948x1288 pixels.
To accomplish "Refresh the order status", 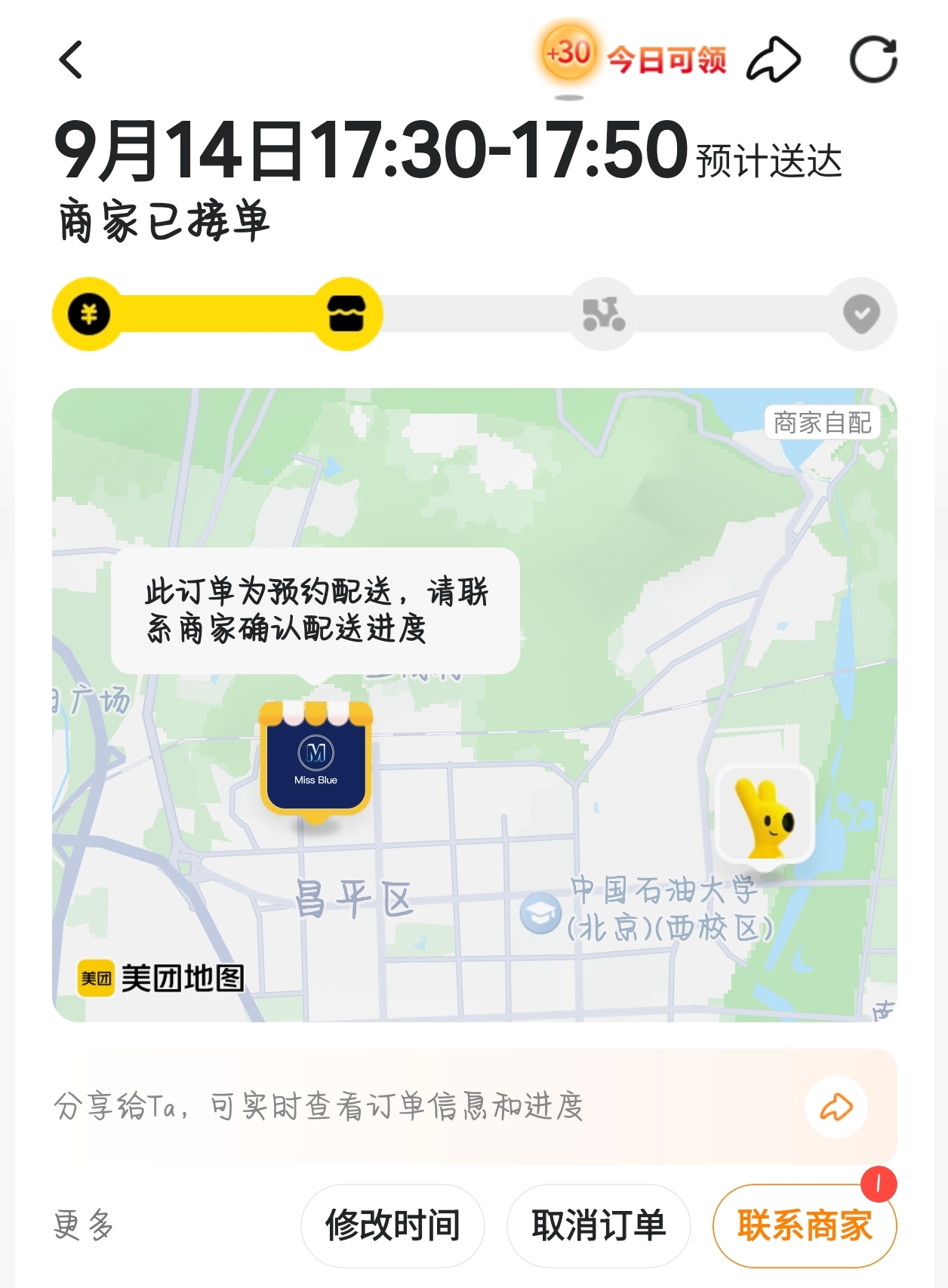I will pyautogui.click(x=873, y=60).
